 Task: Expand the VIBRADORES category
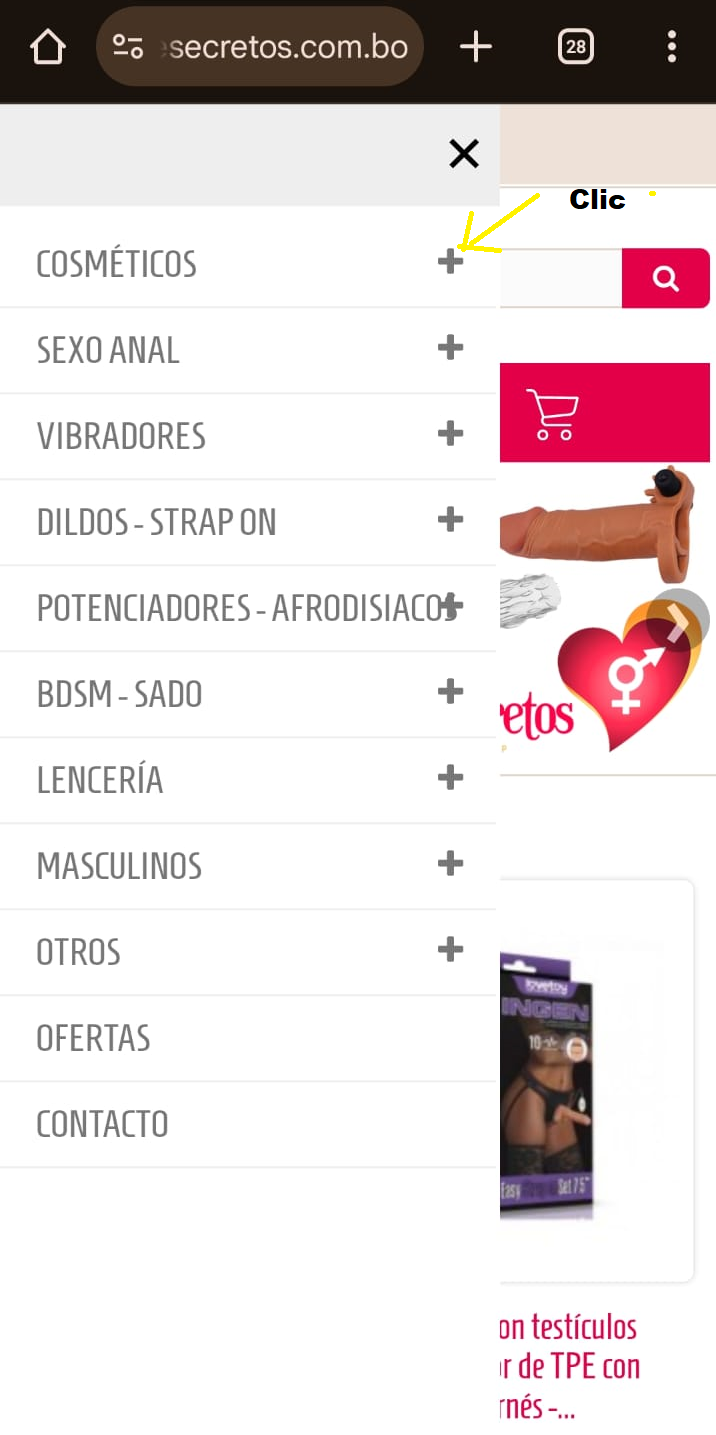click(451, 434)
